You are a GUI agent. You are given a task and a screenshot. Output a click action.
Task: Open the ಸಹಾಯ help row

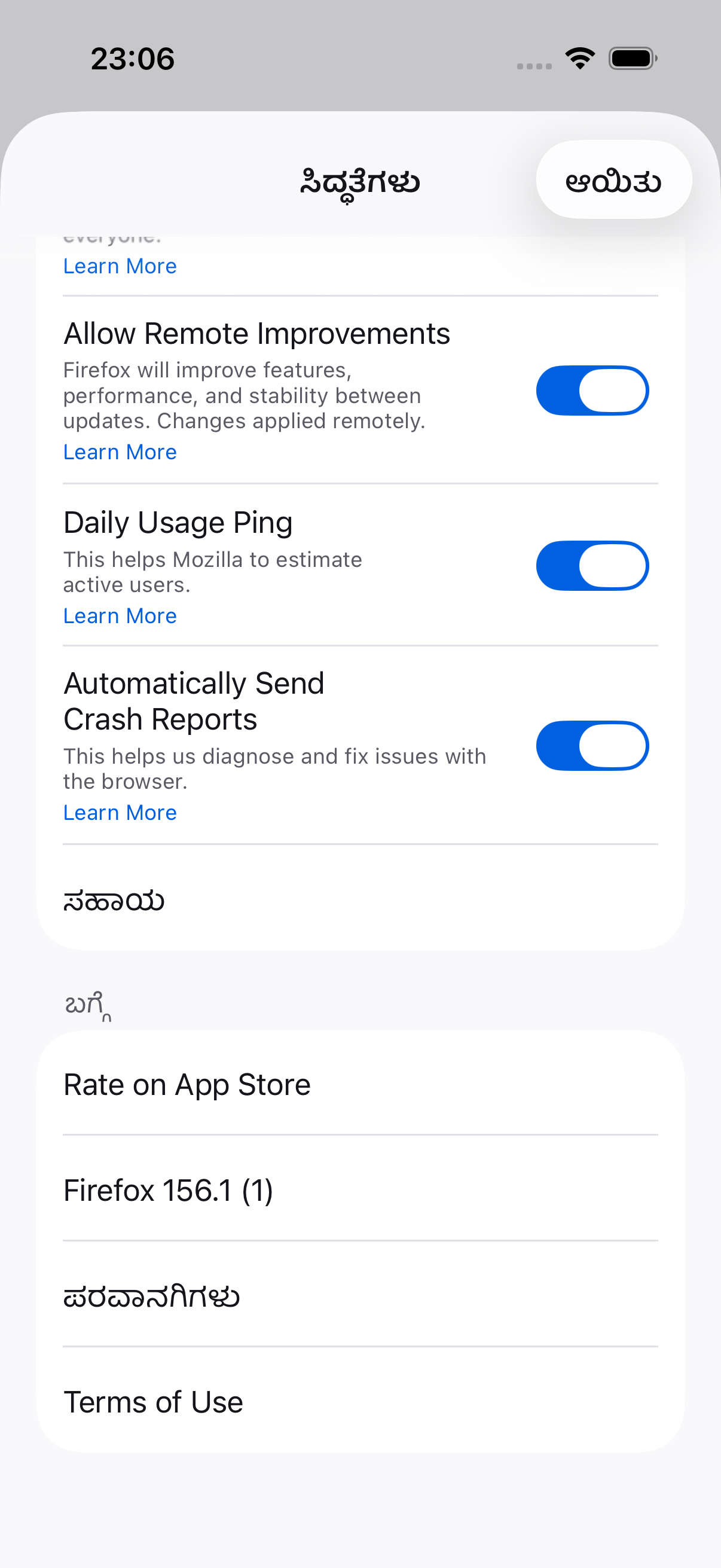point(360,899)
